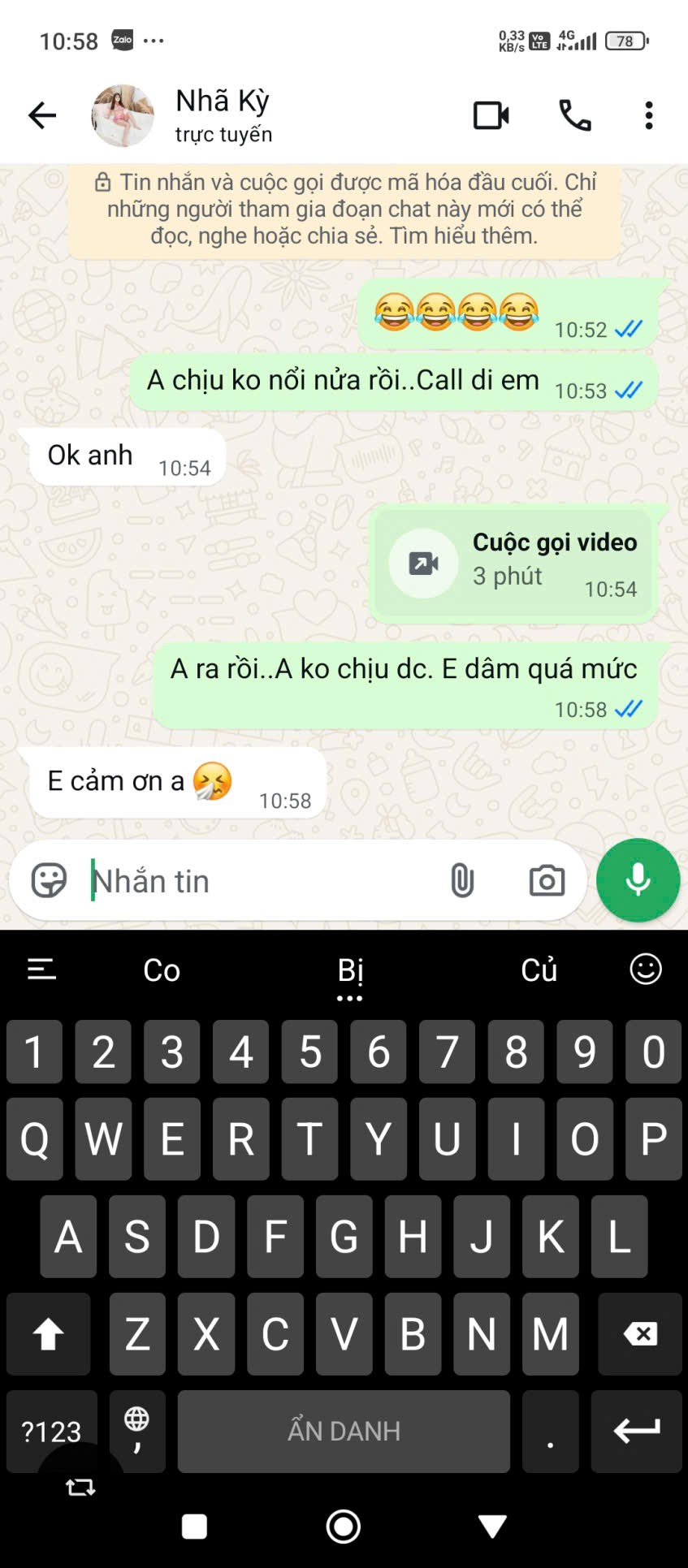Choose the keyboard suggestion "Củ"
Viewport: 688px width, 1568px height.
539,970
